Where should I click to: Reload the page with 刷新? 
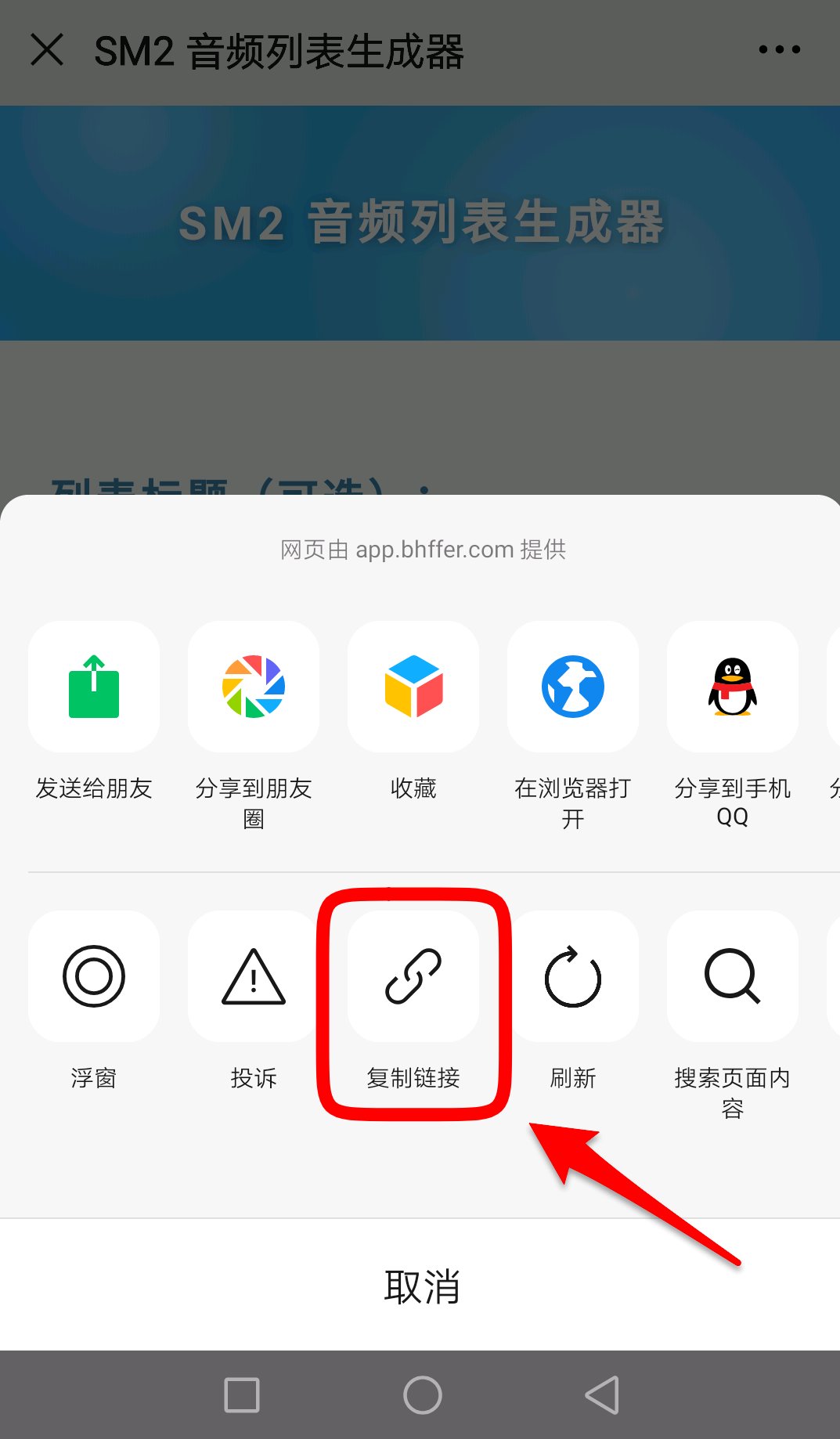click(573, 976)
